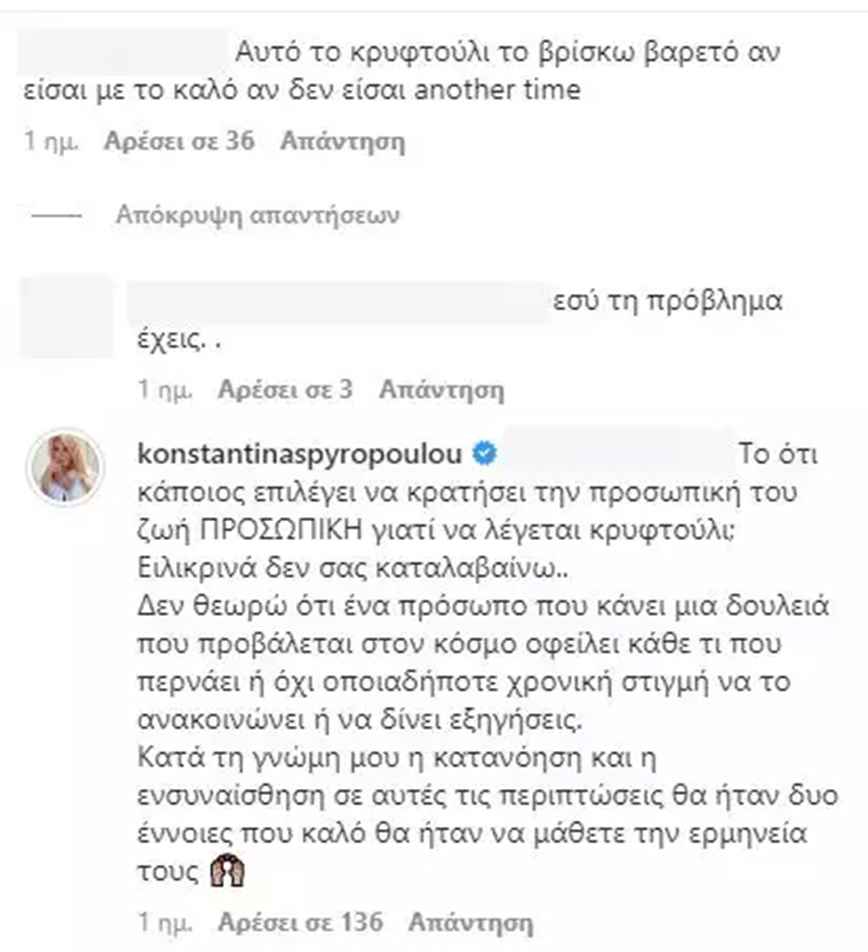
Task: View the 136 likes on konstantinaspyropoulou's reply
Action: tap(300, 921)
